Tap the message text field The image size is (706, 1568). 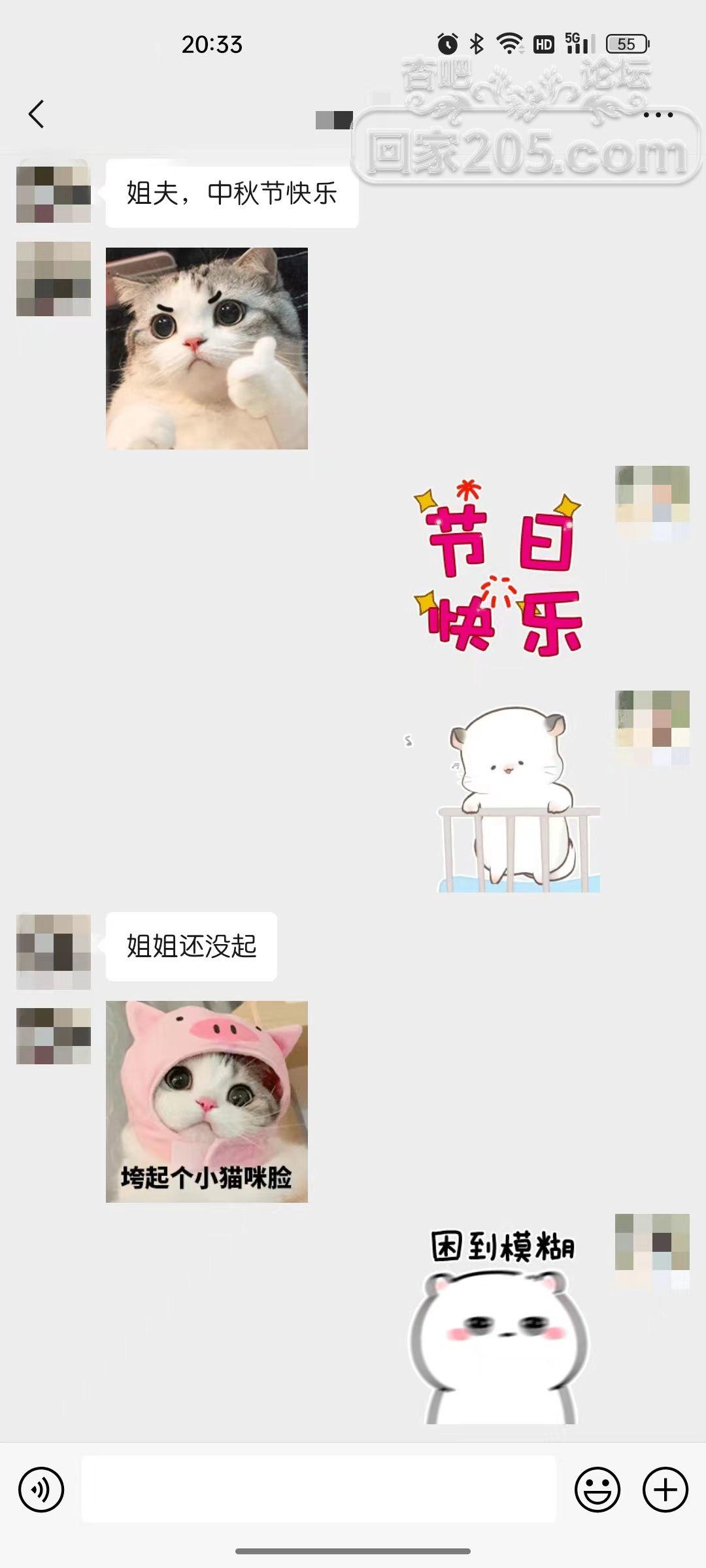pyautogui.click(x=318, y=1489)
